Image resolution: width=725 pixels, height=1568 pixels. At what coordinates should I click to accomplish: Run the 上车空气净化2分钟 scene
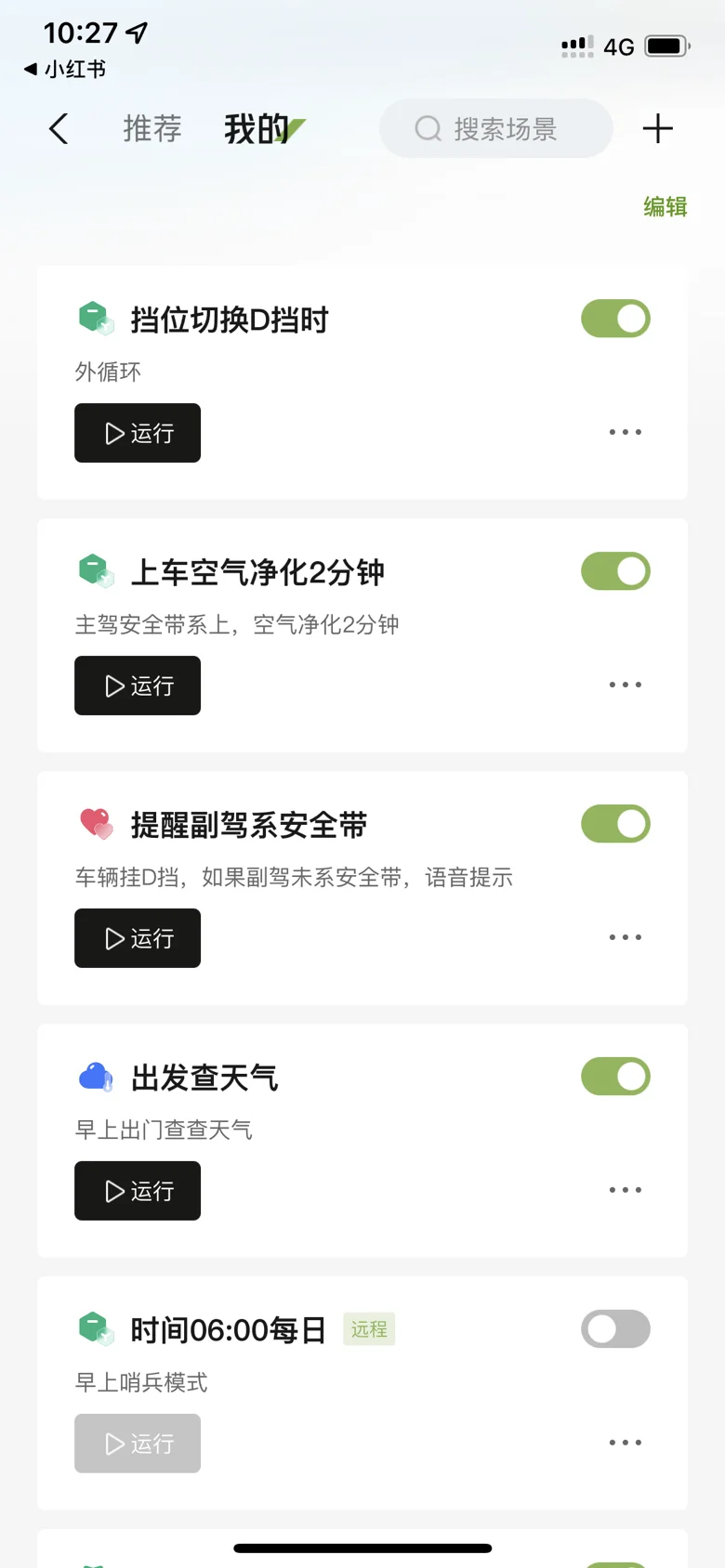pyautogui.click(x=138, y=686)
